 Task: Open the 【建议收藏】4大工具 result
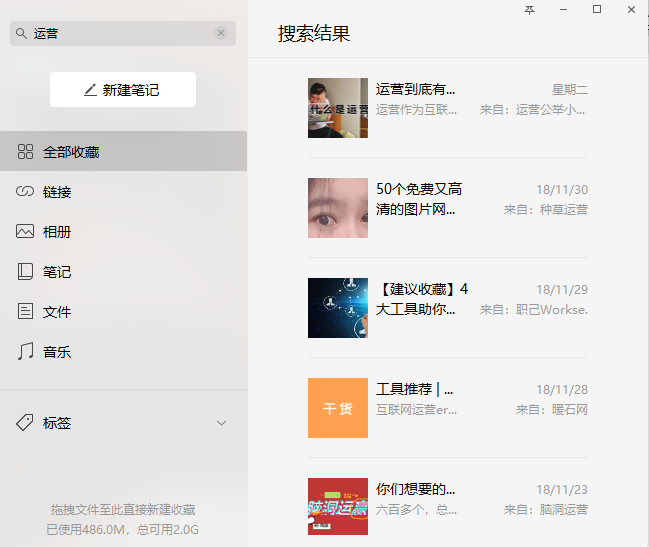click(447, 299)
